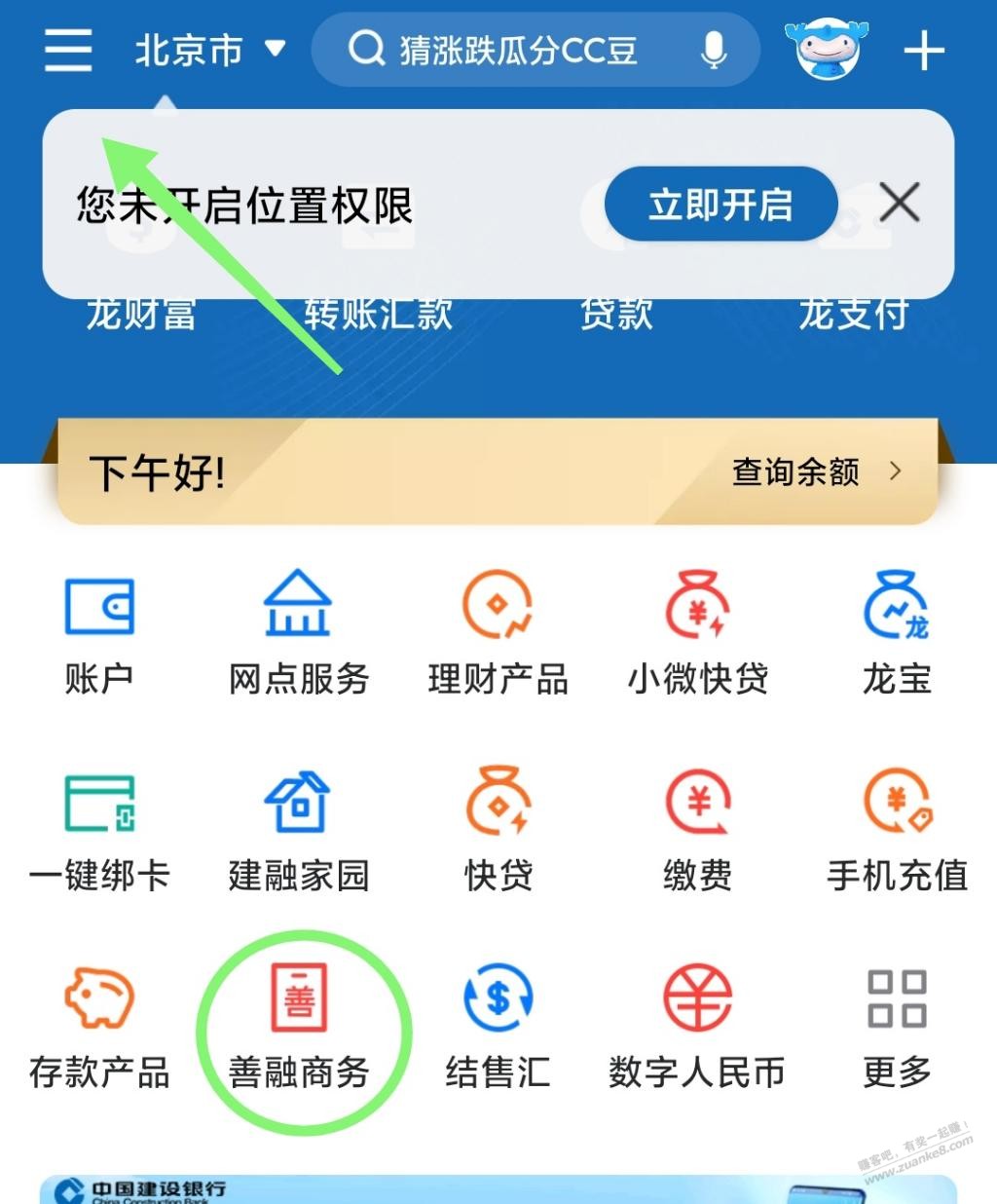Dismiss the location permission banner
Screen dimensions: 997x1204
[x=899, y=204]
